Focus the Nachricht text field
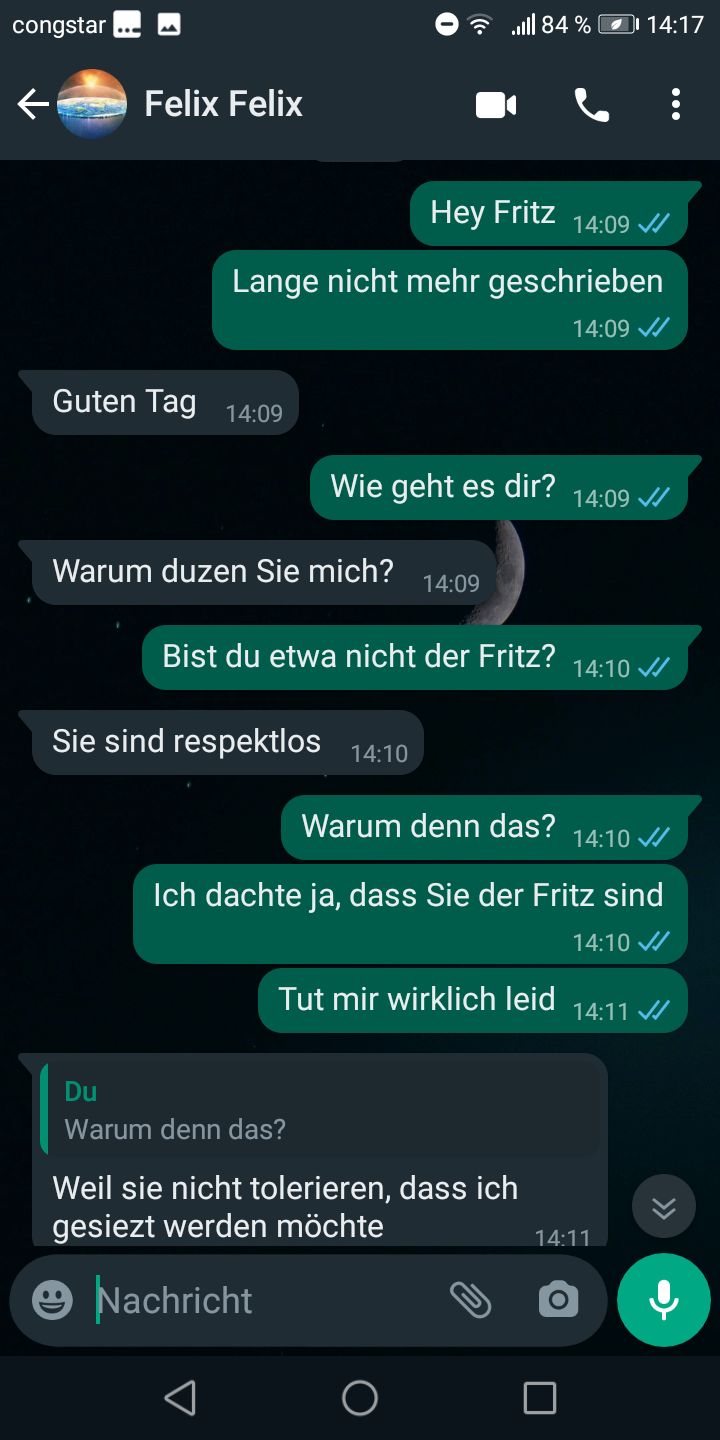720x1440 pixels. 260,1300
